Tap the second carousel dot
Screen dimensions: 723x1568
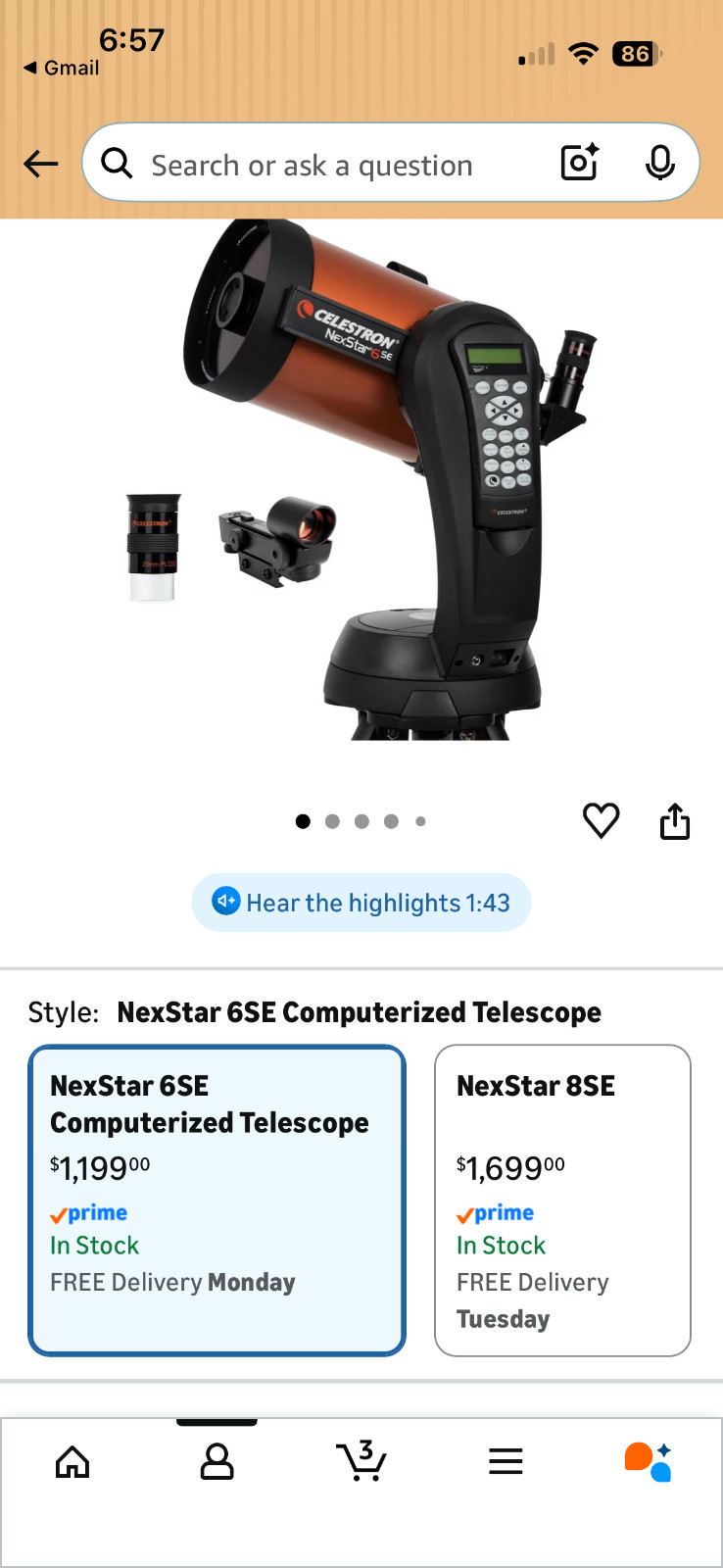click(x=332, y=821)
